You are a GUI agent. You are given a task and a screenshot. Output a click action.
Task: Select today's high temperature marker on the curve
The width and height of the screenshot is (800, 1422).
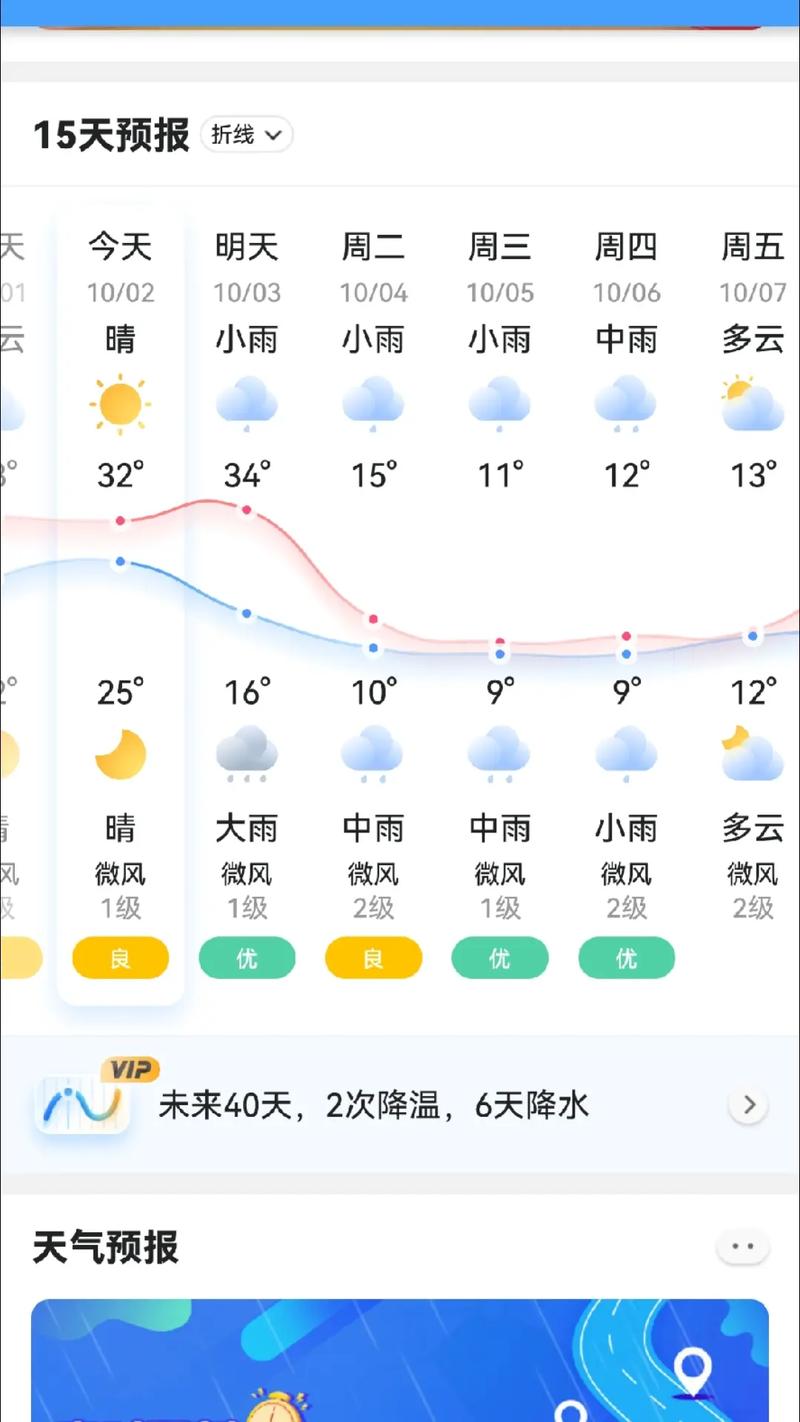120,519
